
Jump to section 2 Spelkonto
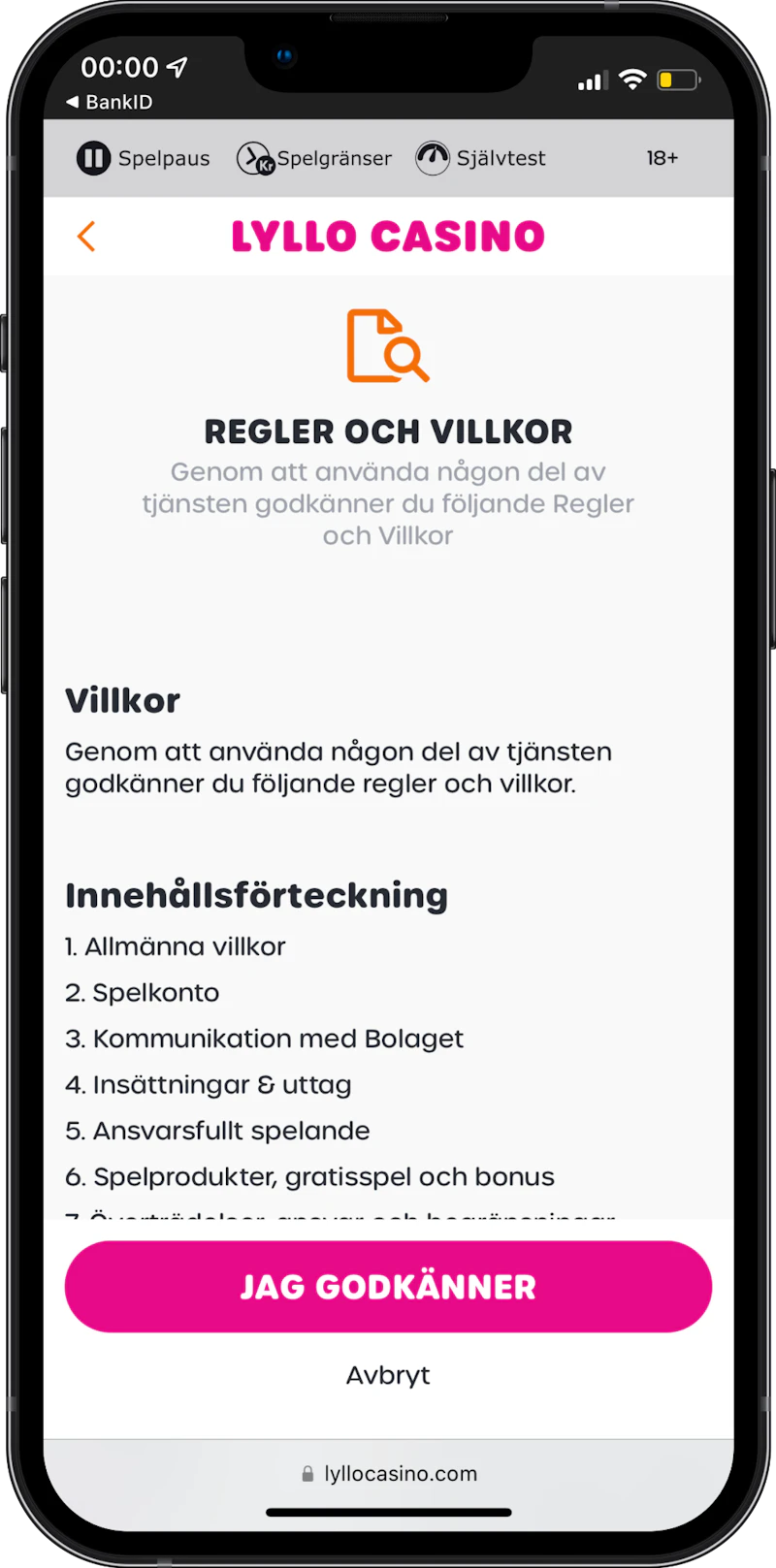[143, 993]
